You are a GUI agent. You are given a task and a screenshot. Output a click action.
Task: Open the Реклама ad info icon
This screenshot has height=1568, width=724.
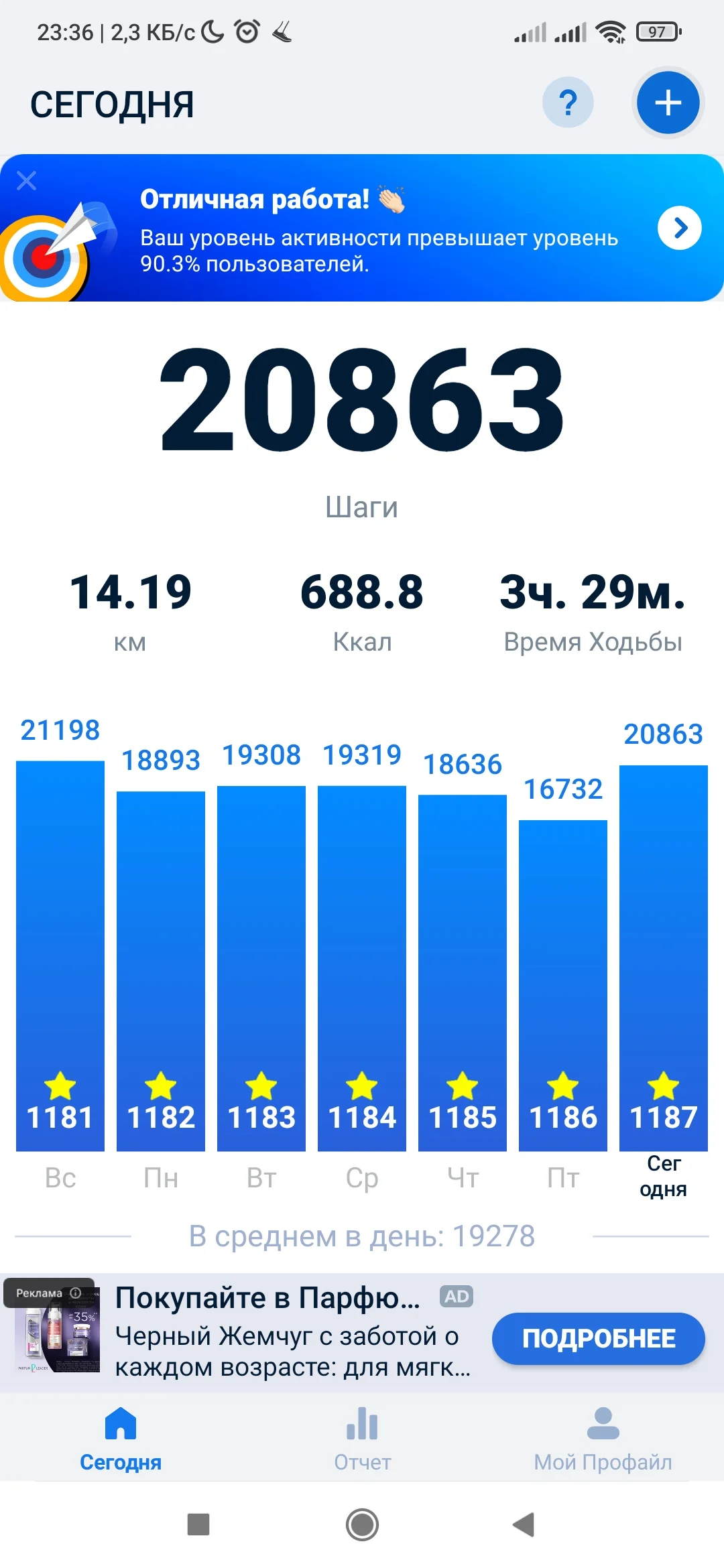[75, 1293]
